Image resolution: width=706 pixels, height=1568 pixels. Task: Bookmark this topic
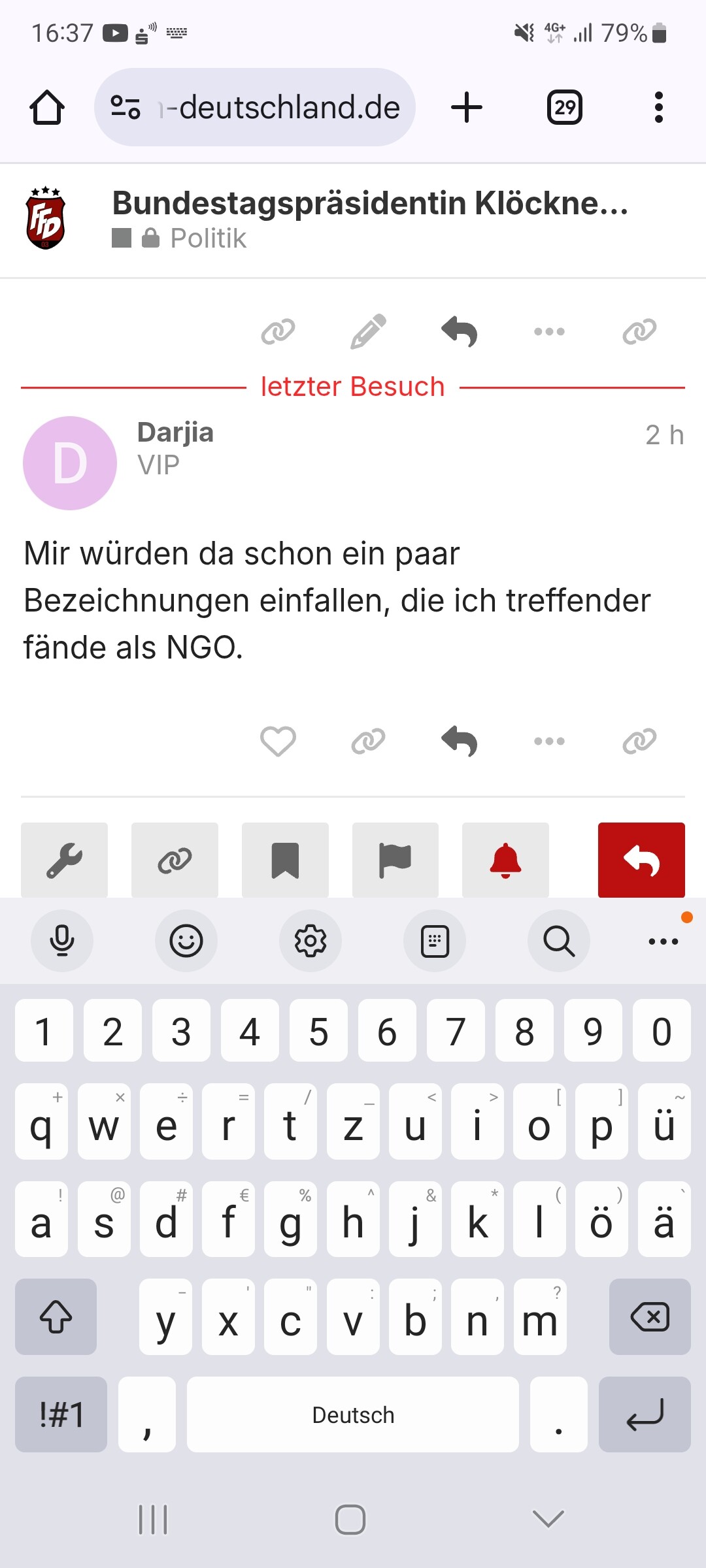point(285,860)
